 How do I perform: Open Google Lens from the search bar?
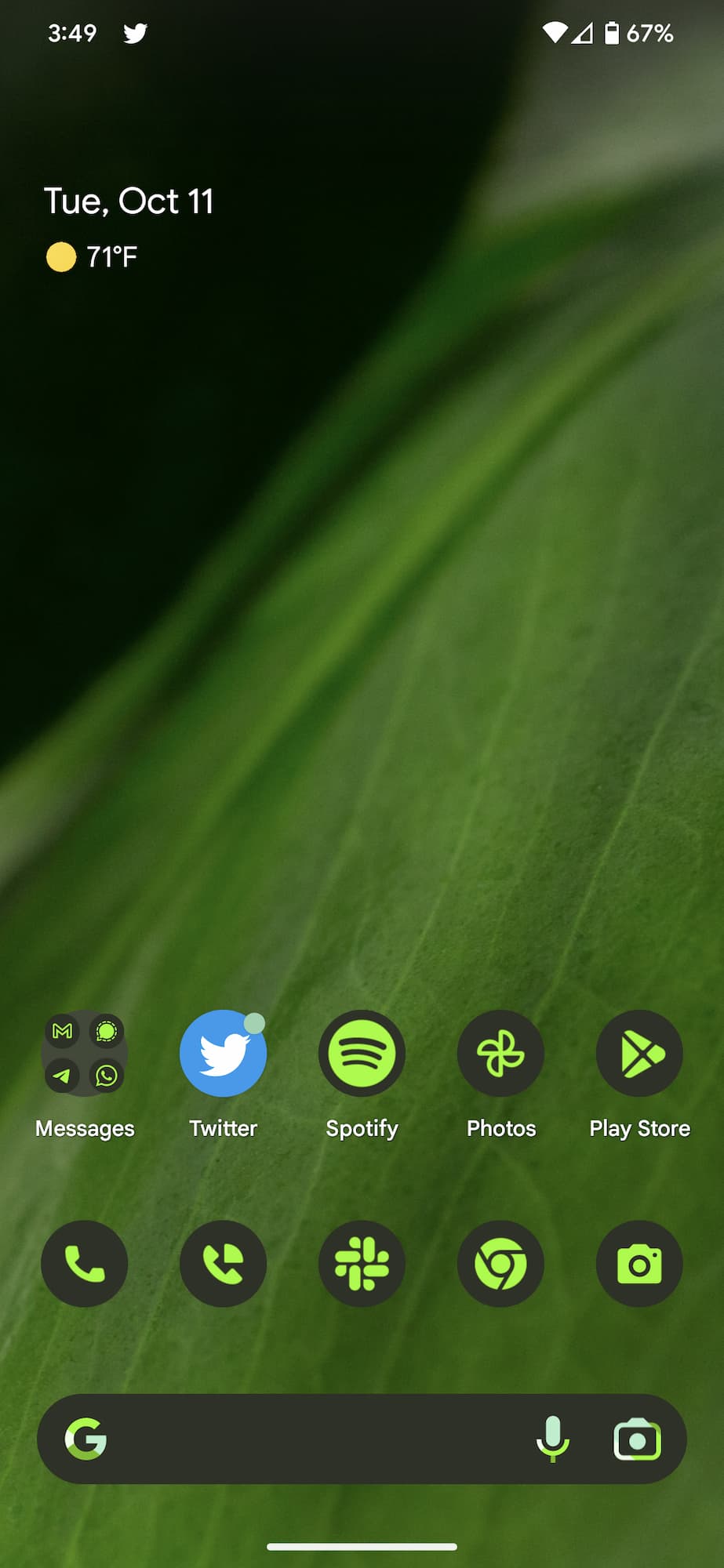click(637, 1439)
